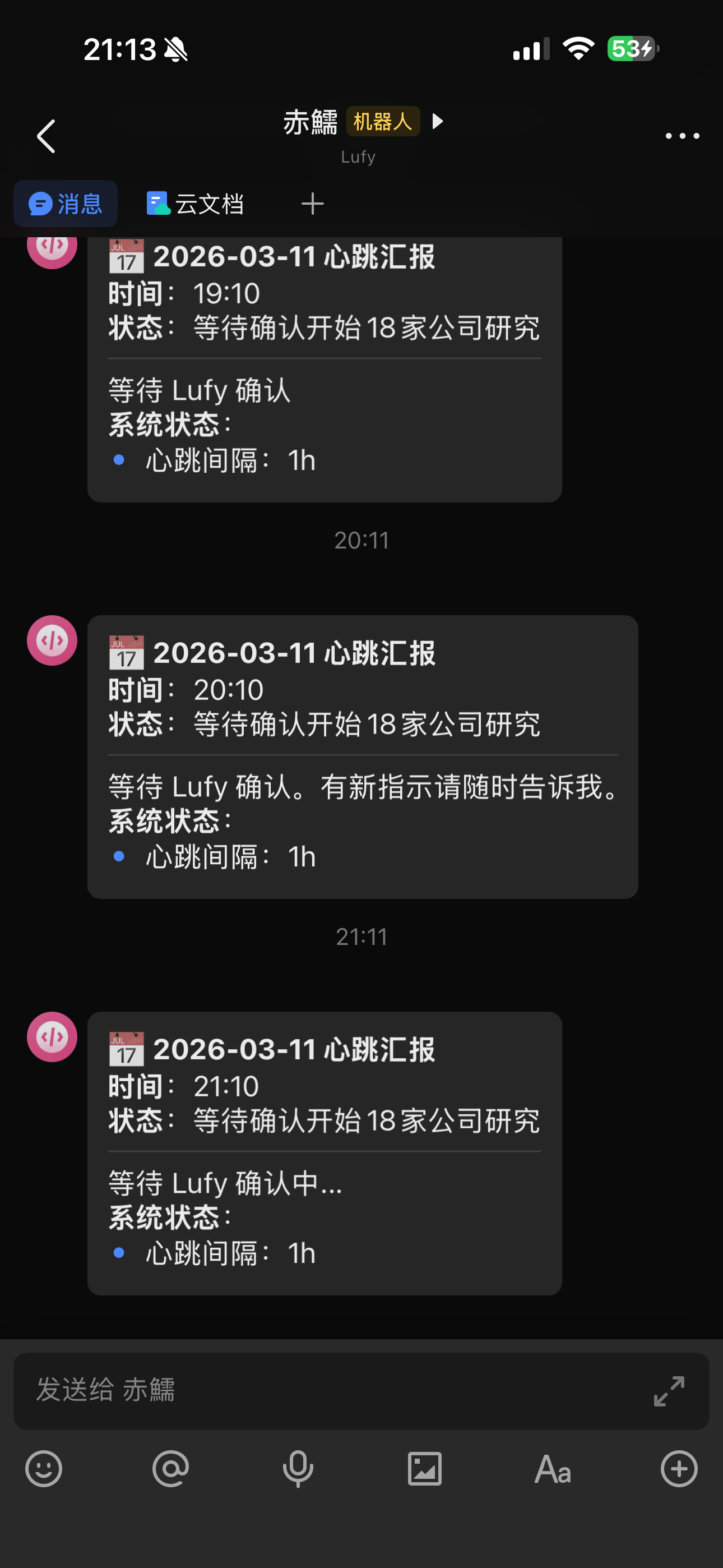
Task: Add a new tab with the plus icon
Action: point(312,204)
